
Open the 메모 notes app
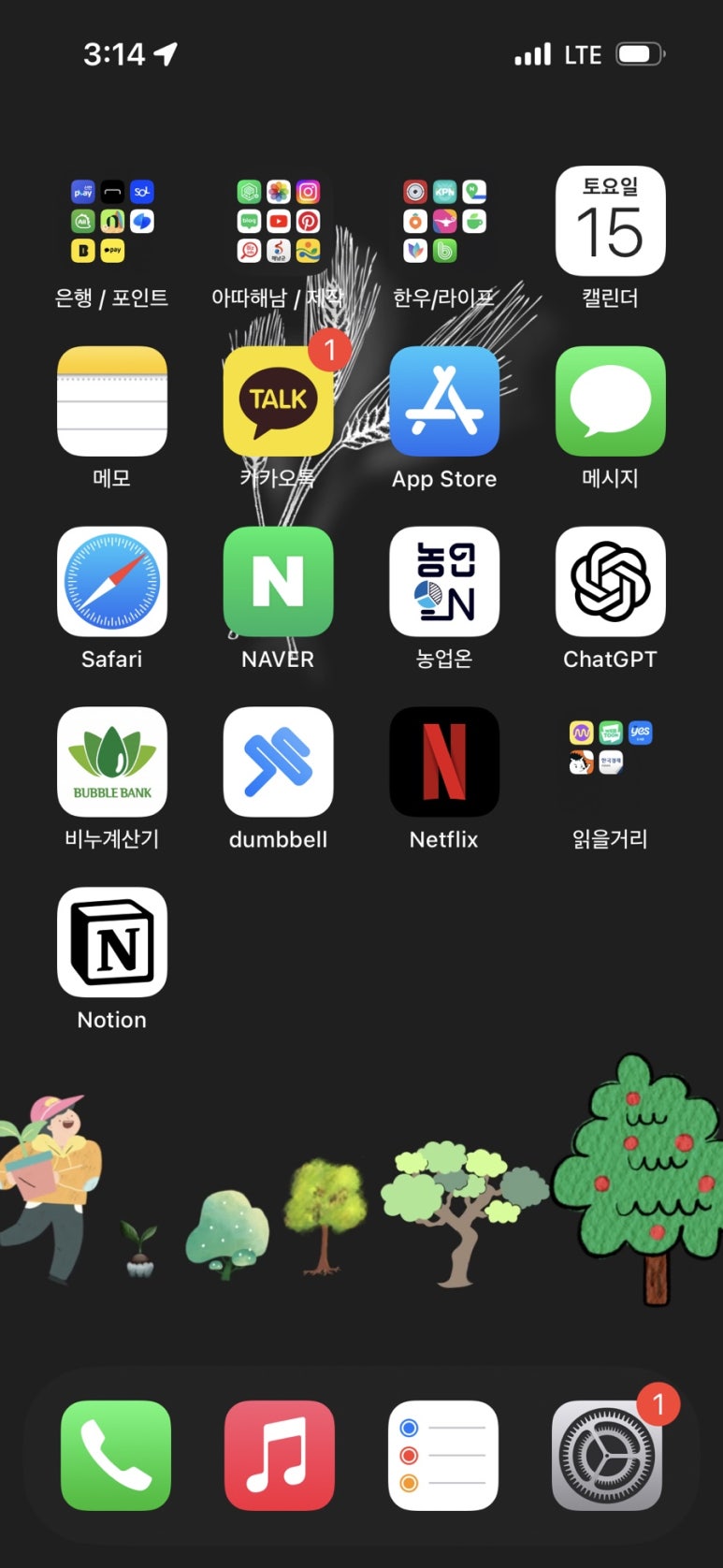click(112, 401)
